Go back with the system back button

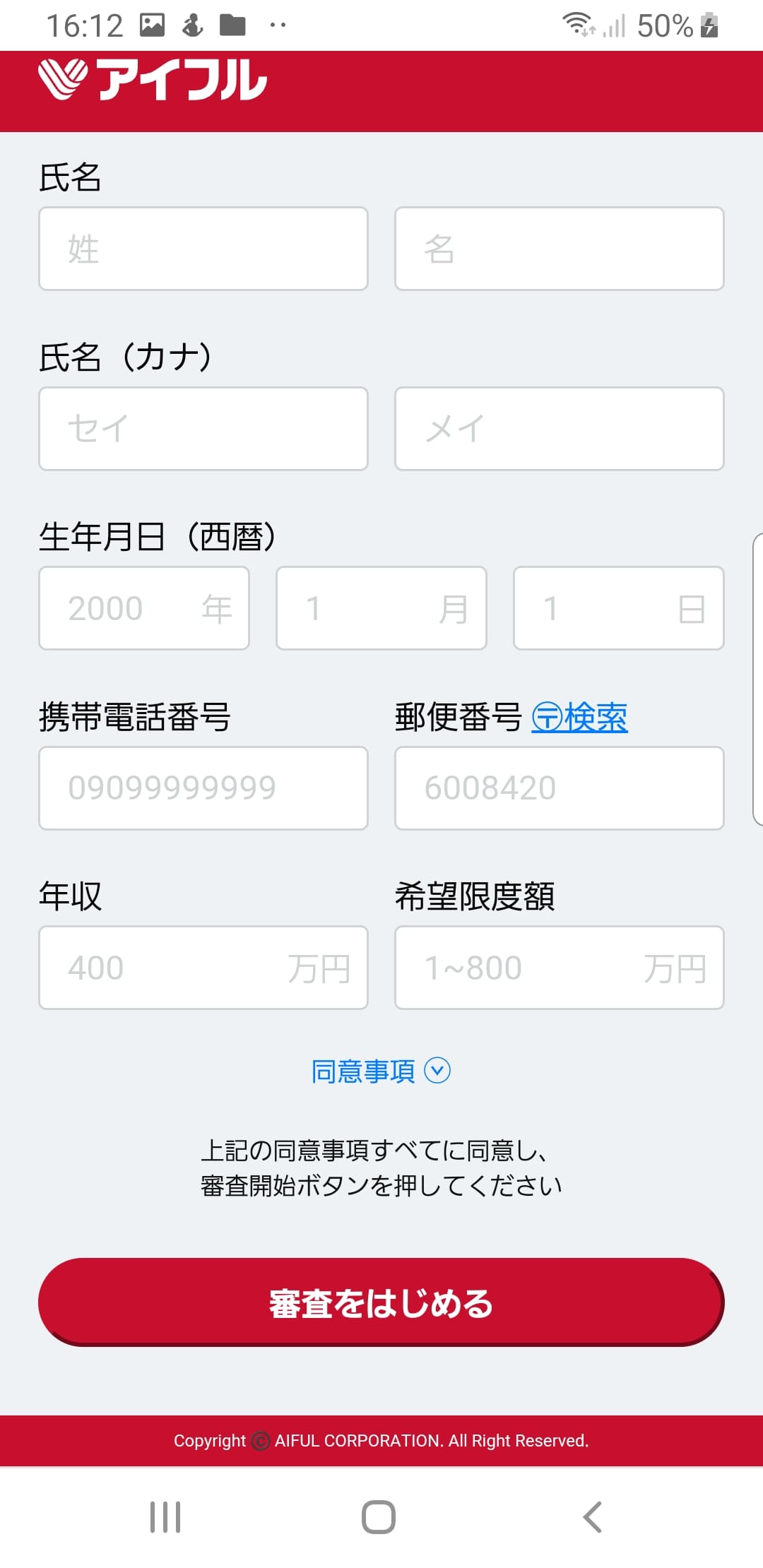click(x=592, y=1516)
